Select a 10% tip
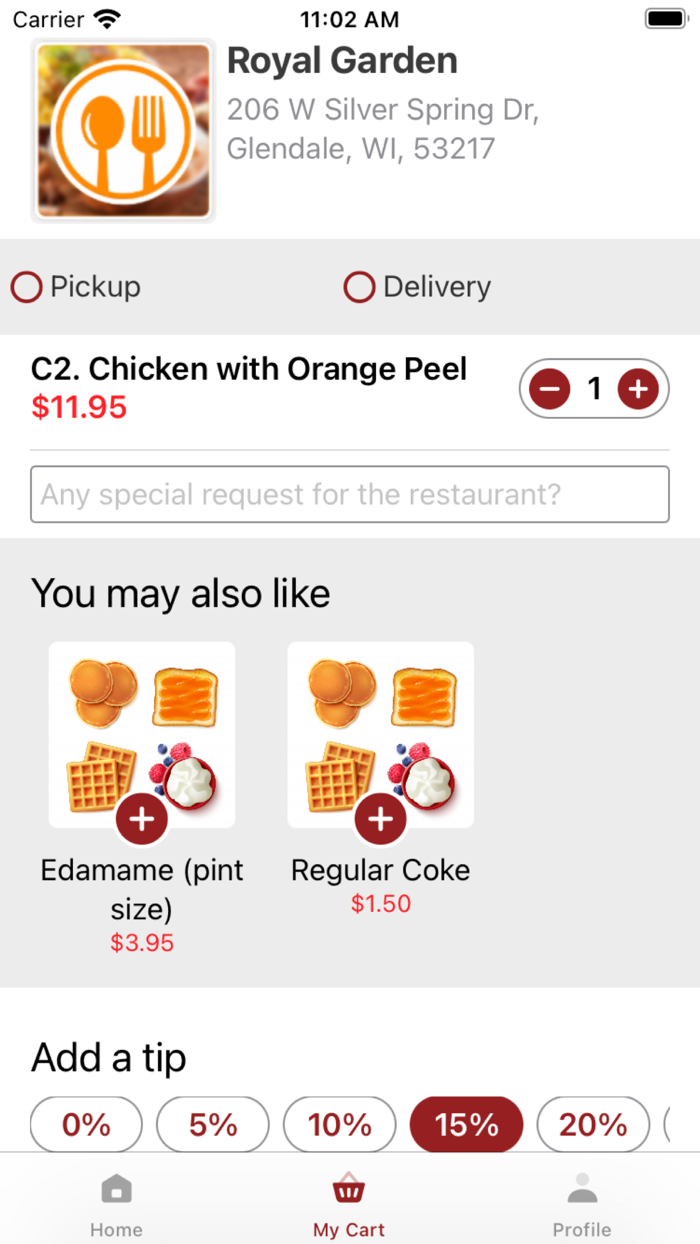The image size is (700, 1244). tap(340, 1125)
